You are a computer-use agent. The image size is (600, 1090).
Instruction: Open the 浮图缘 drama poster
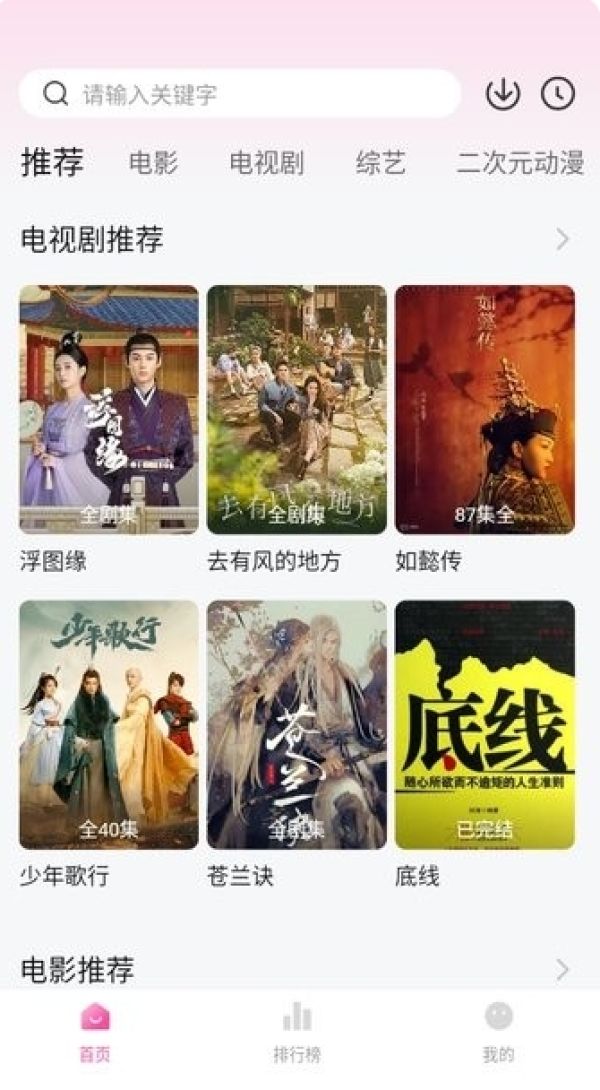coord(108,409)
